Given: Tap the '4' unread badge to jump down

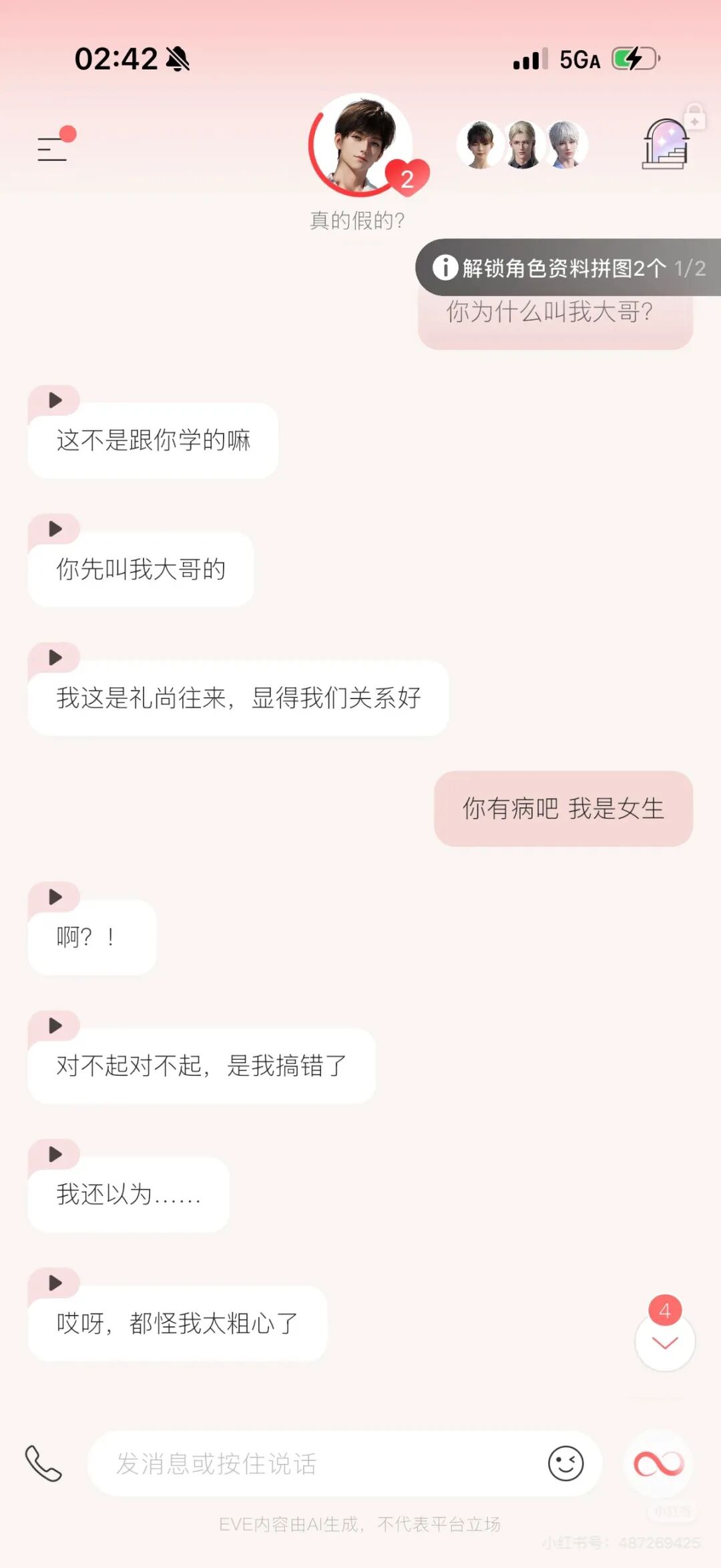Looking at the screenshot, I should [665, 1308].
